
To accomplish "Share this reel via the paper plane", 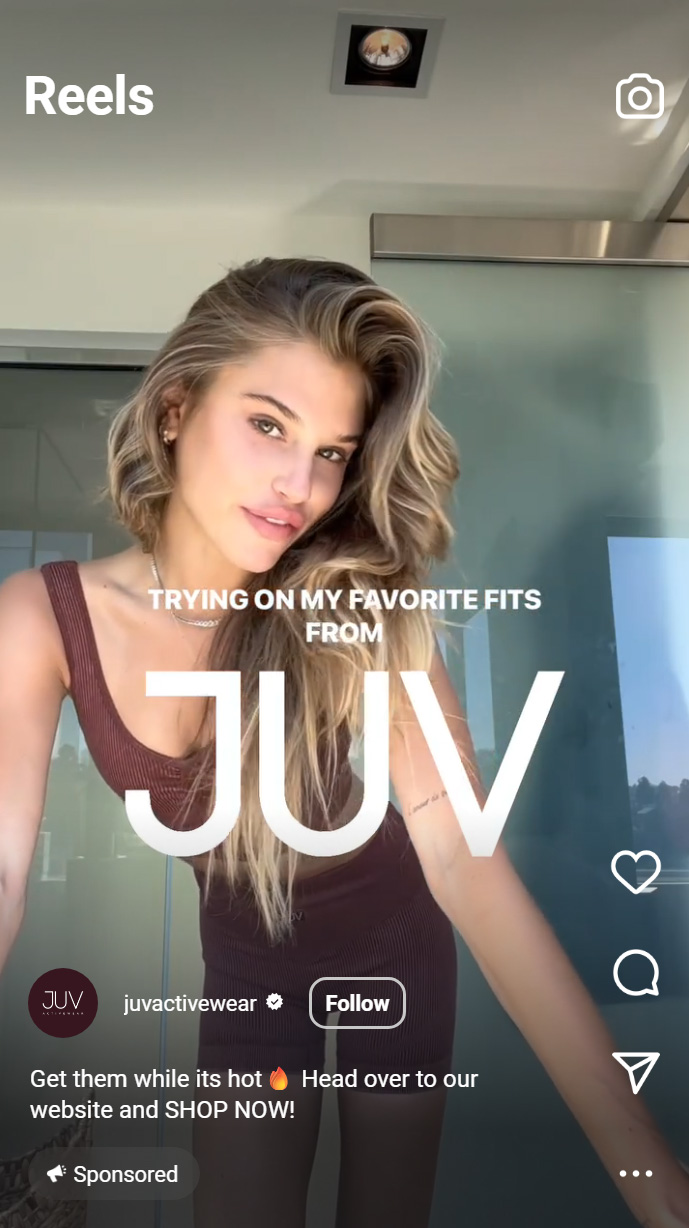I will tap(636, 1072).
